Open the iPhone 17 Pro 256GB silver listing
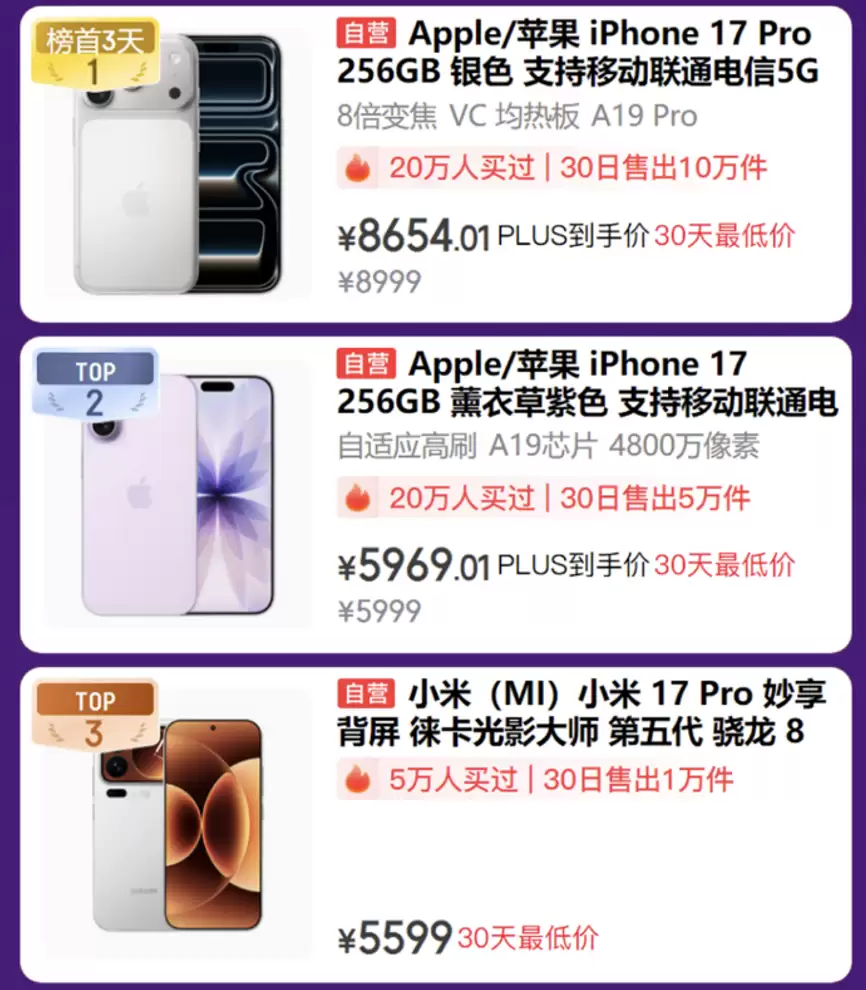866x990 pixels. pyautogui.click(x=578, y=52)
